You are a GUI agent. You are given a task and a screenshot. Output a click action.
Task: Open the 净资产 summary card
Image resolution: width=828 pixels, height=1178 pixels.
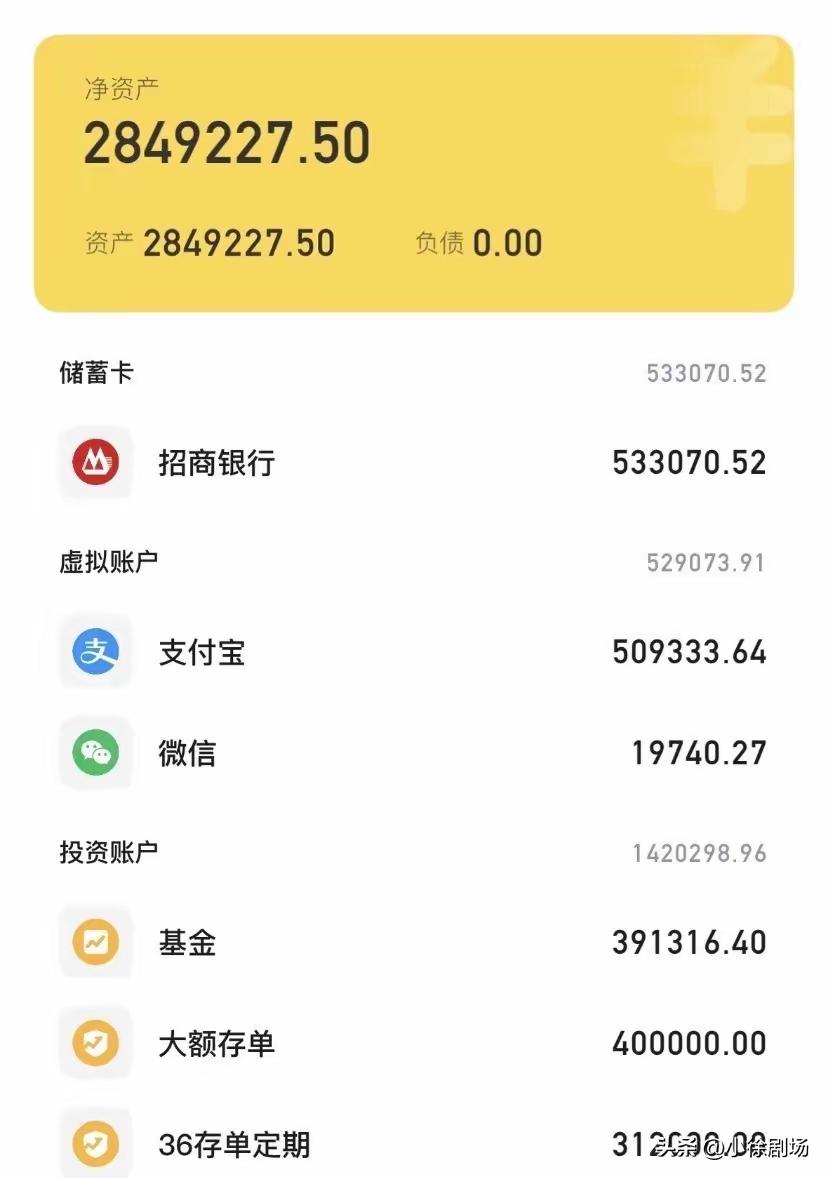pos(414,165)
